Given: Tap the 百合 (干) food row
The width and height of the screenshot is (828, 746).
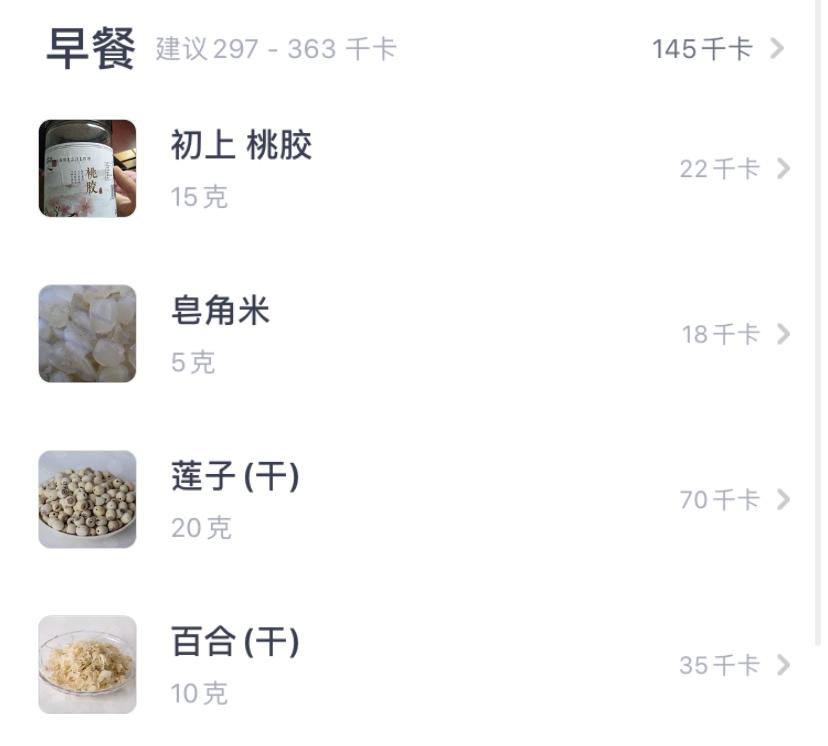Looking at the screenshot, I should pos(235,642).
